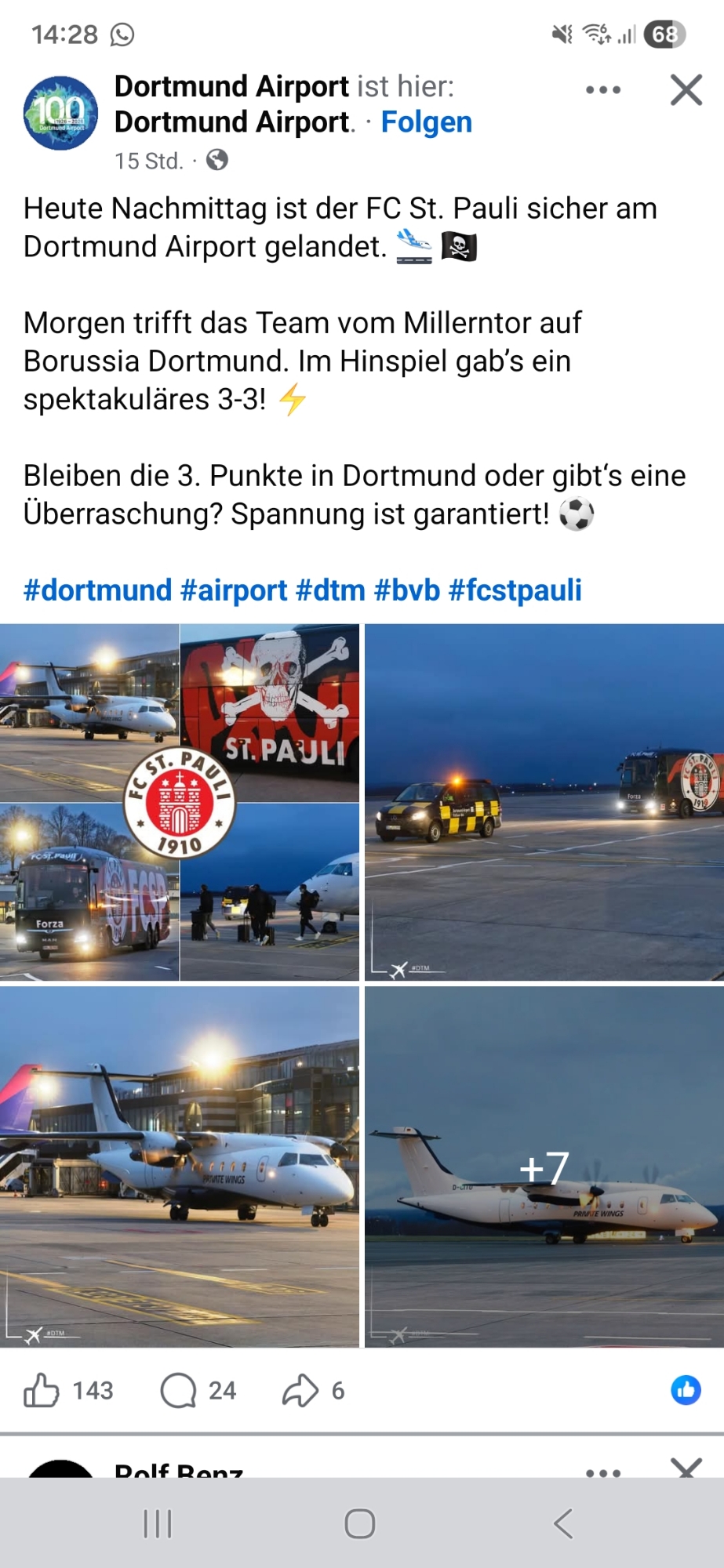Open the #bvb hashtag
The width and height of the screenshot is (724, 1568).
pyautogui.click(x=406, y=590)
